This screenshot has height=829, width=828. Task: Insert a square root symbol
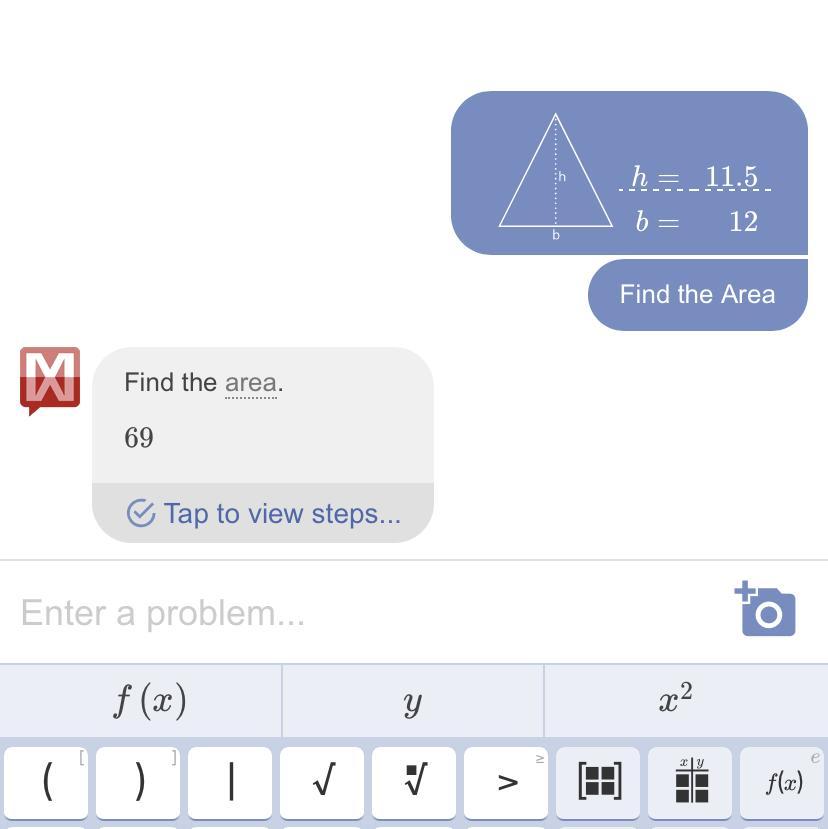(x=322, y=782)
